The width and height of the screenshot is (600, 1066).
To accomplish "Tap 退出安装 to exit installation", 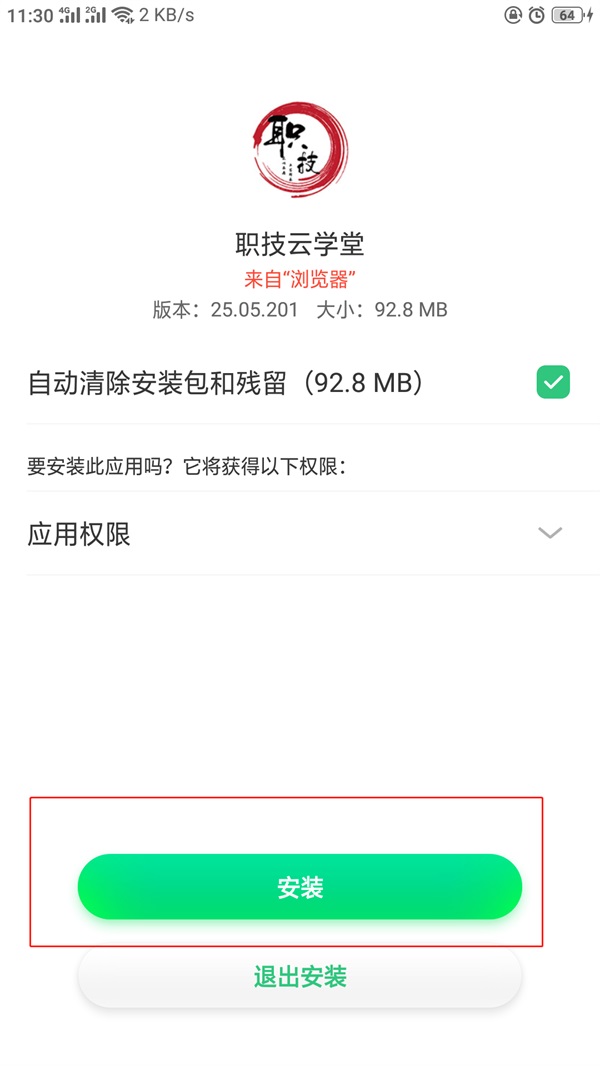I will [x=300, y=977].
